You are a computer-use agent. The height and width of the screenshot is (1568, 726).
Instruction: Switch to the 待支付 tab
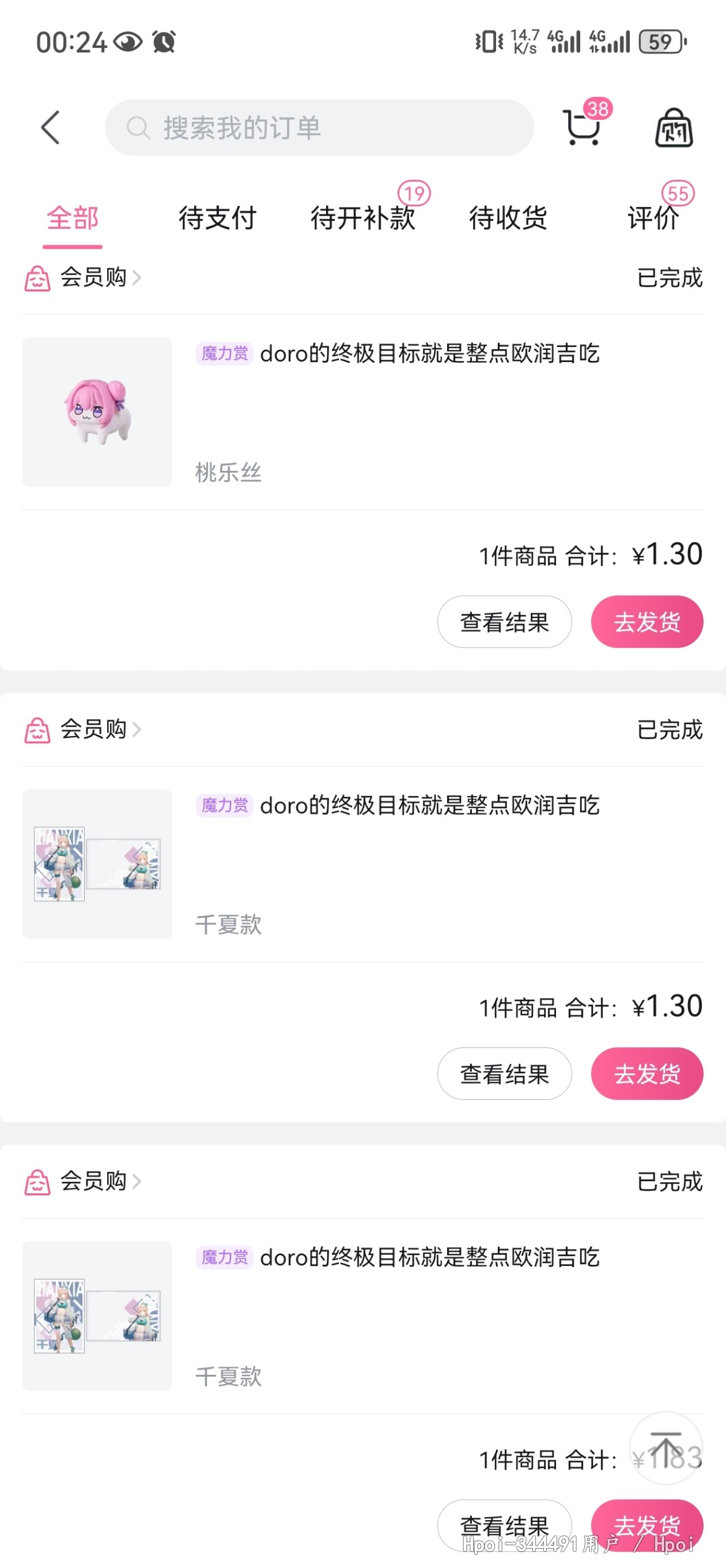tap(217, 218)
